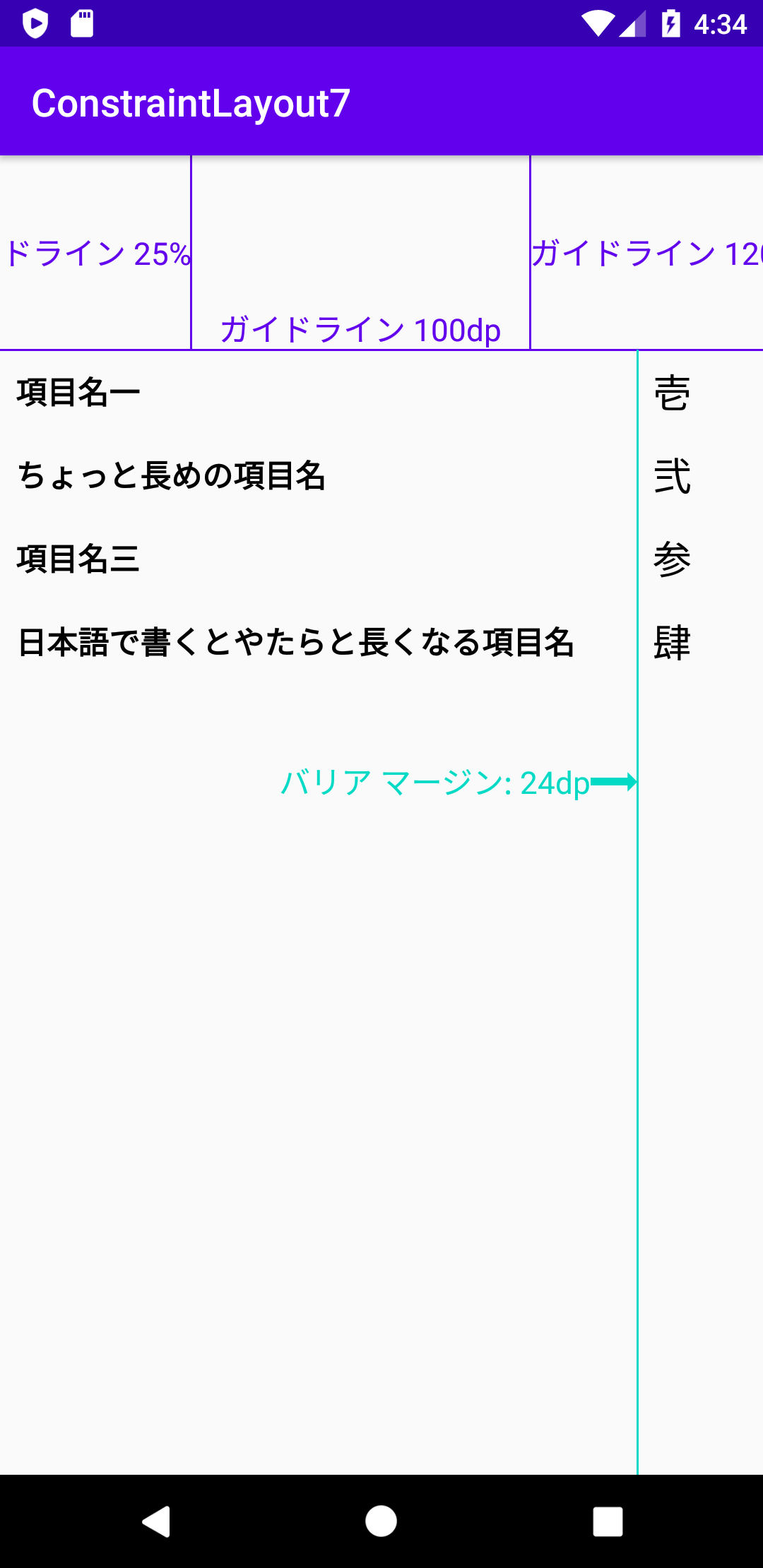Tap the 日本語で書くとやたらと長くなる項目名 row
The height and width of the screenshot is (1568, 763).
(297, 643)
